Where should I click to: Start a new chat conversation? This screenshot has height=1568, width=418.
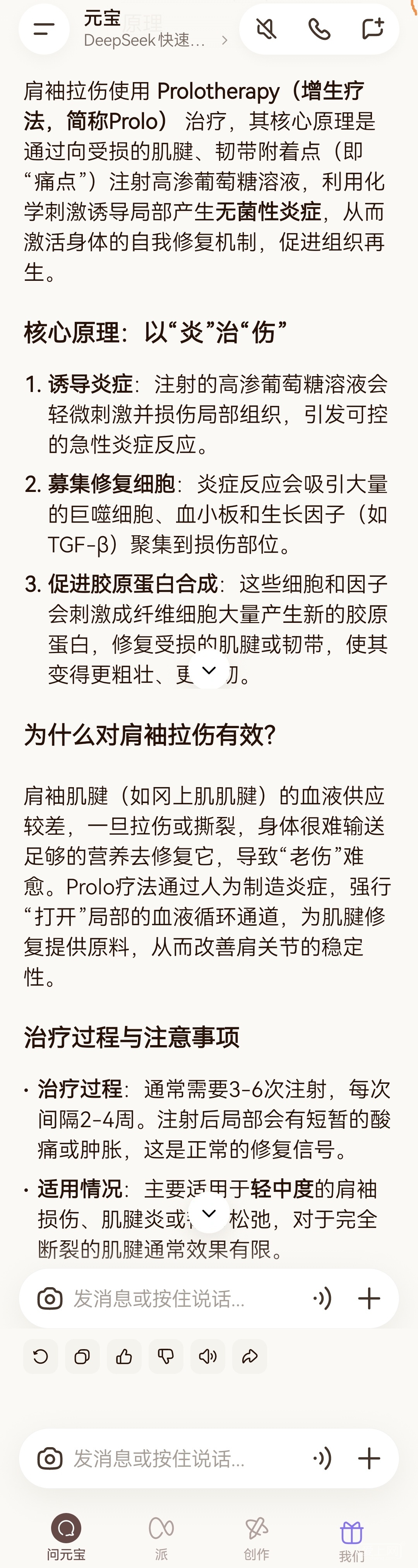coord(372,29)
